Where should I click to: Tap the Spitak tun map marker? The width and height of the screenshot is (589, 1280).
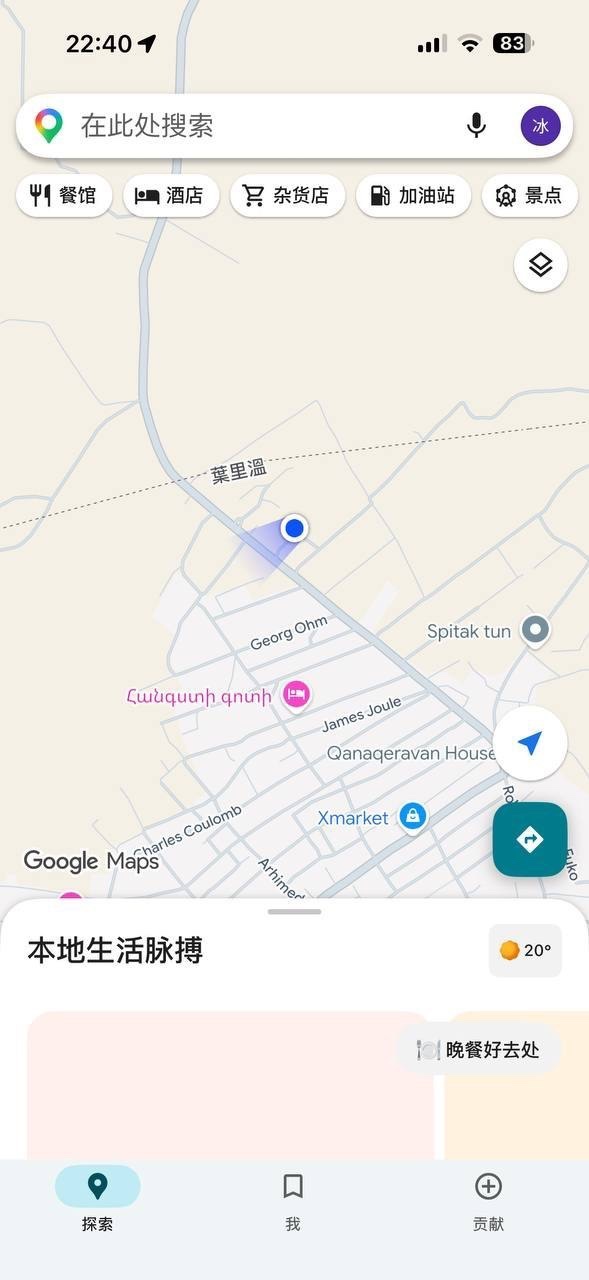point(537,630)
